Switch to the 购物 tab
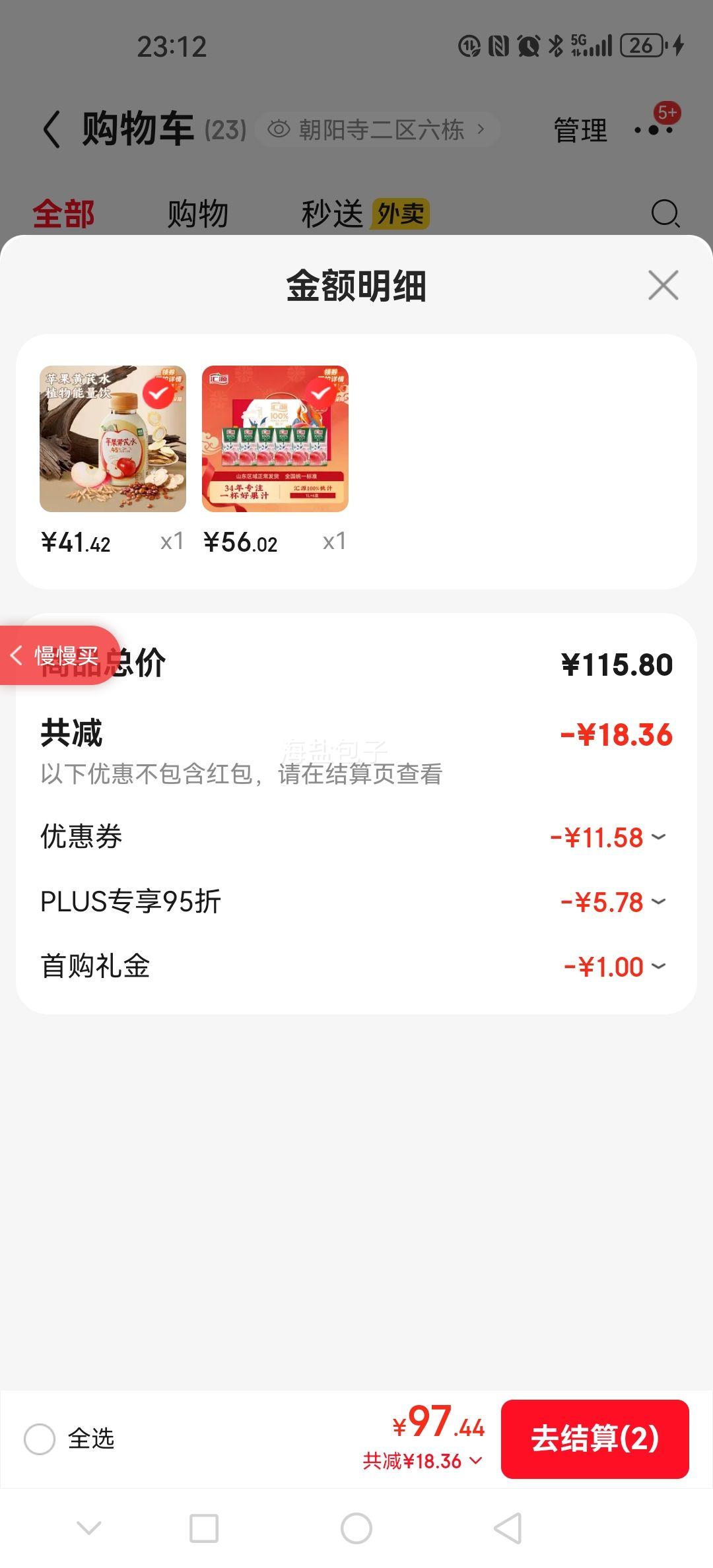The width and height of the screenshot is (713, 1568). [197, 212]
